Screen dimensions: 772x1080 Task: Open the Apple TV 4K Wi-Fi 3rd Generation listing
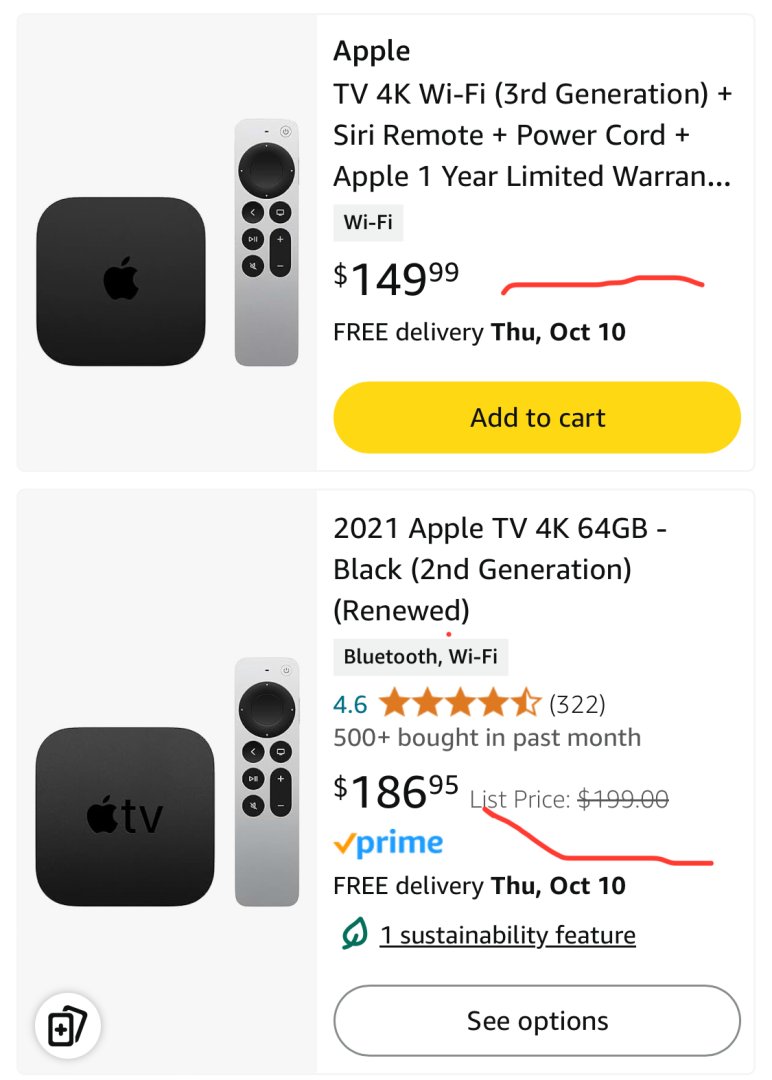532,135
